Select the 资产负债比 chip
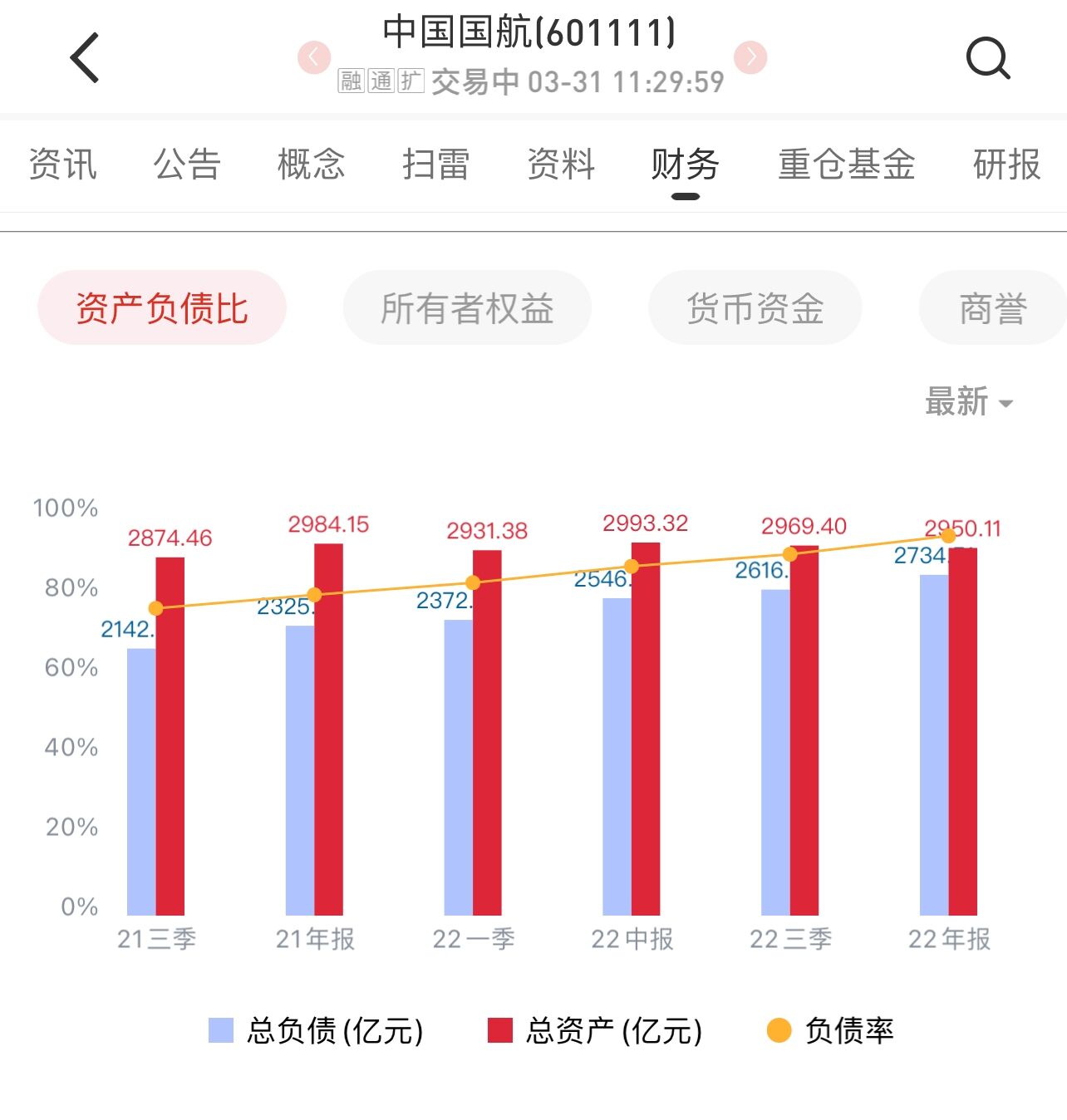This screenshot has width=1067, height=1120. pos(162,307)
